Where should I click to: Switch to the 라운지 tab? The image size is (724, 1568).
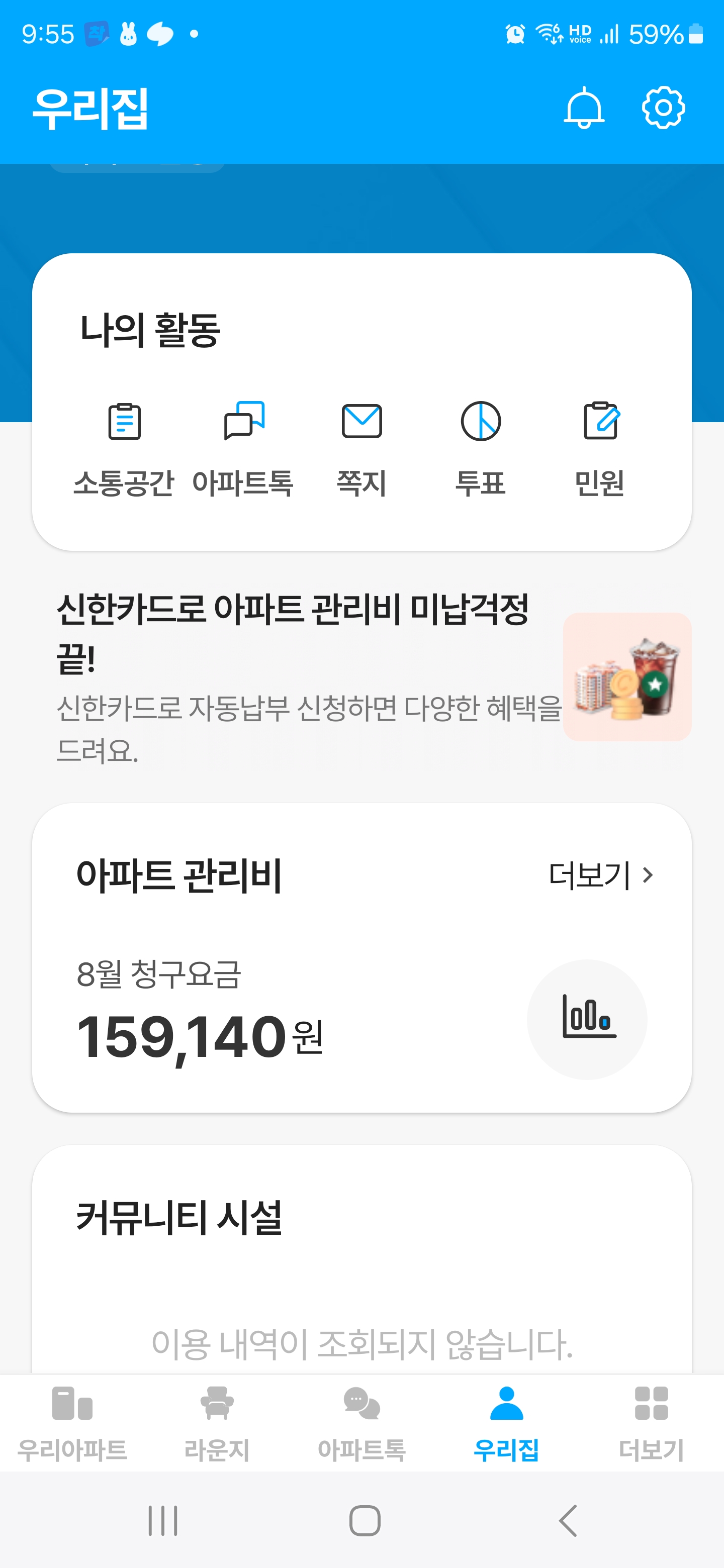(x=217, y=1424)
